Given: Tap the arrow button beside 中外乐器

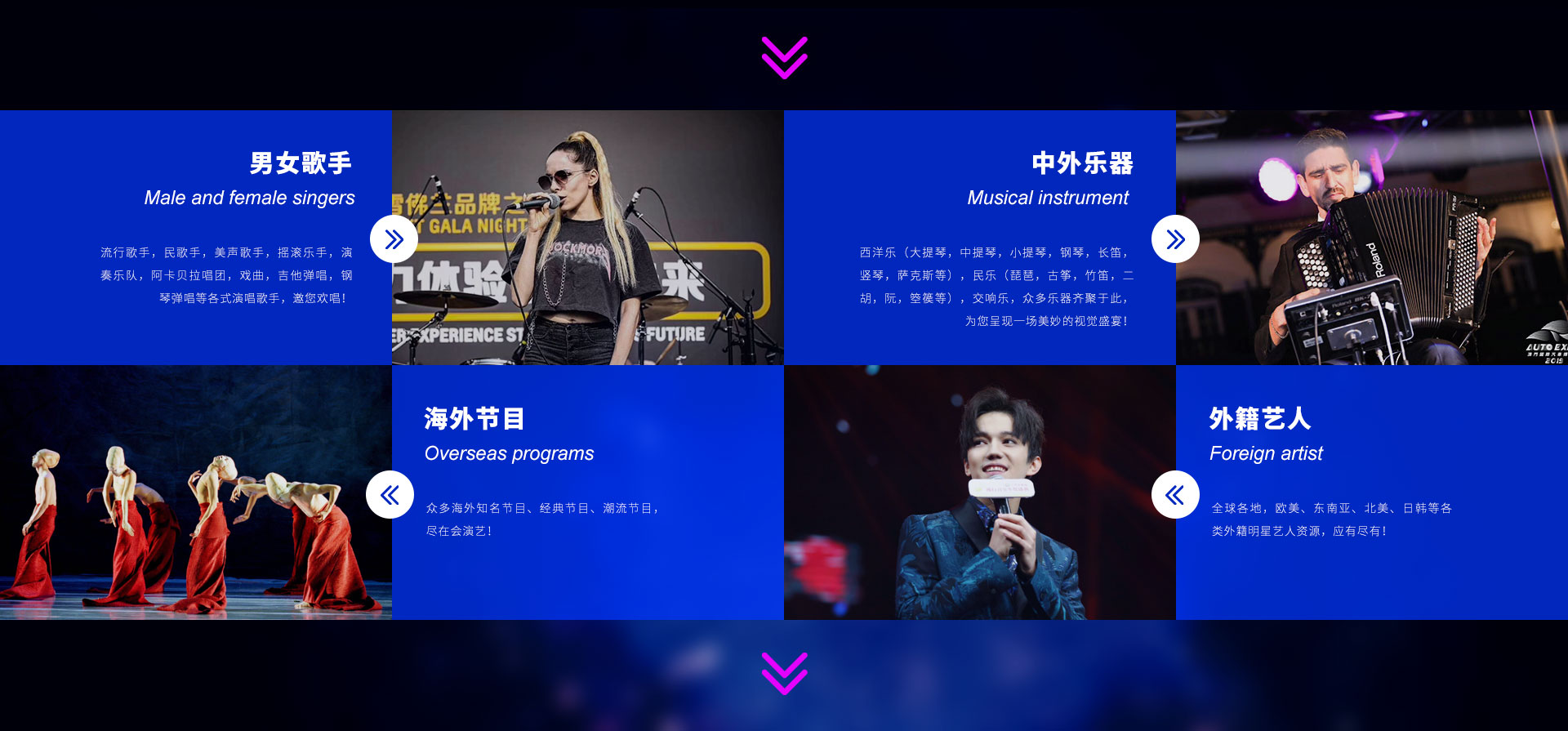Looking at the screenshot, I should (x=1175, y=239).
